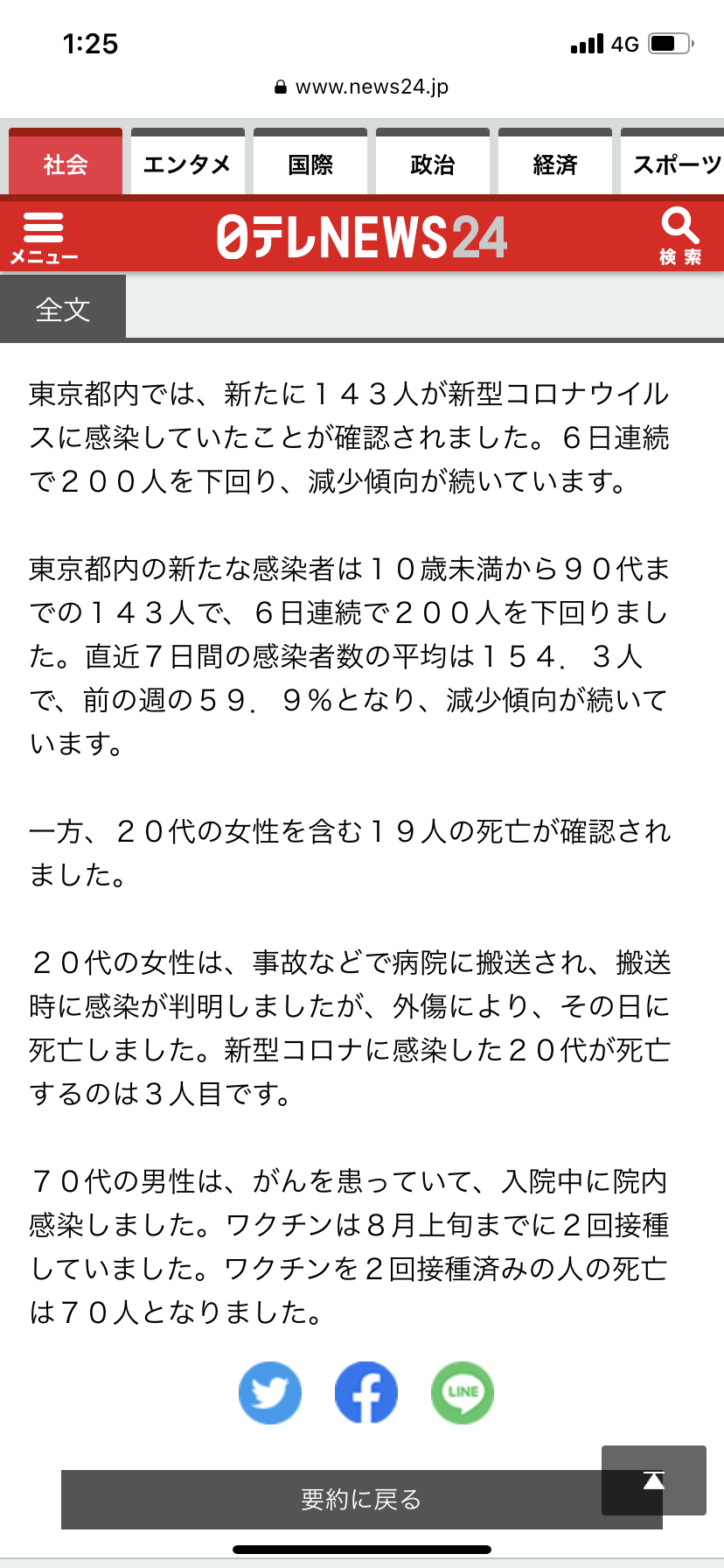Switch to the 政治 category tab
Screen dimensions: 724x1568
tap(433, 164)
